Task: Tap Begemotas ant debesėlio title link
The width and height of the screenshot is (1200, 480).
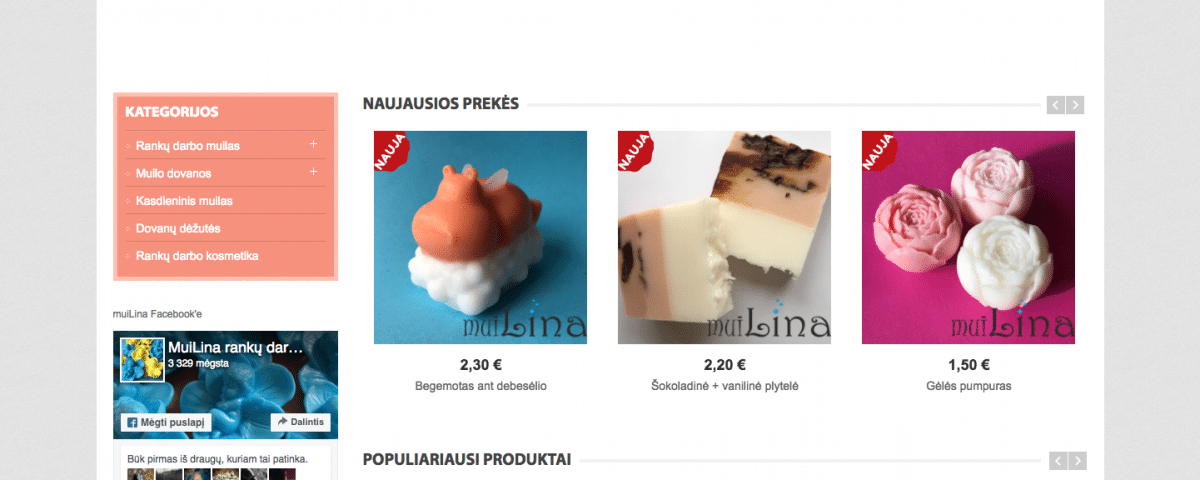Action: (480, 386)
